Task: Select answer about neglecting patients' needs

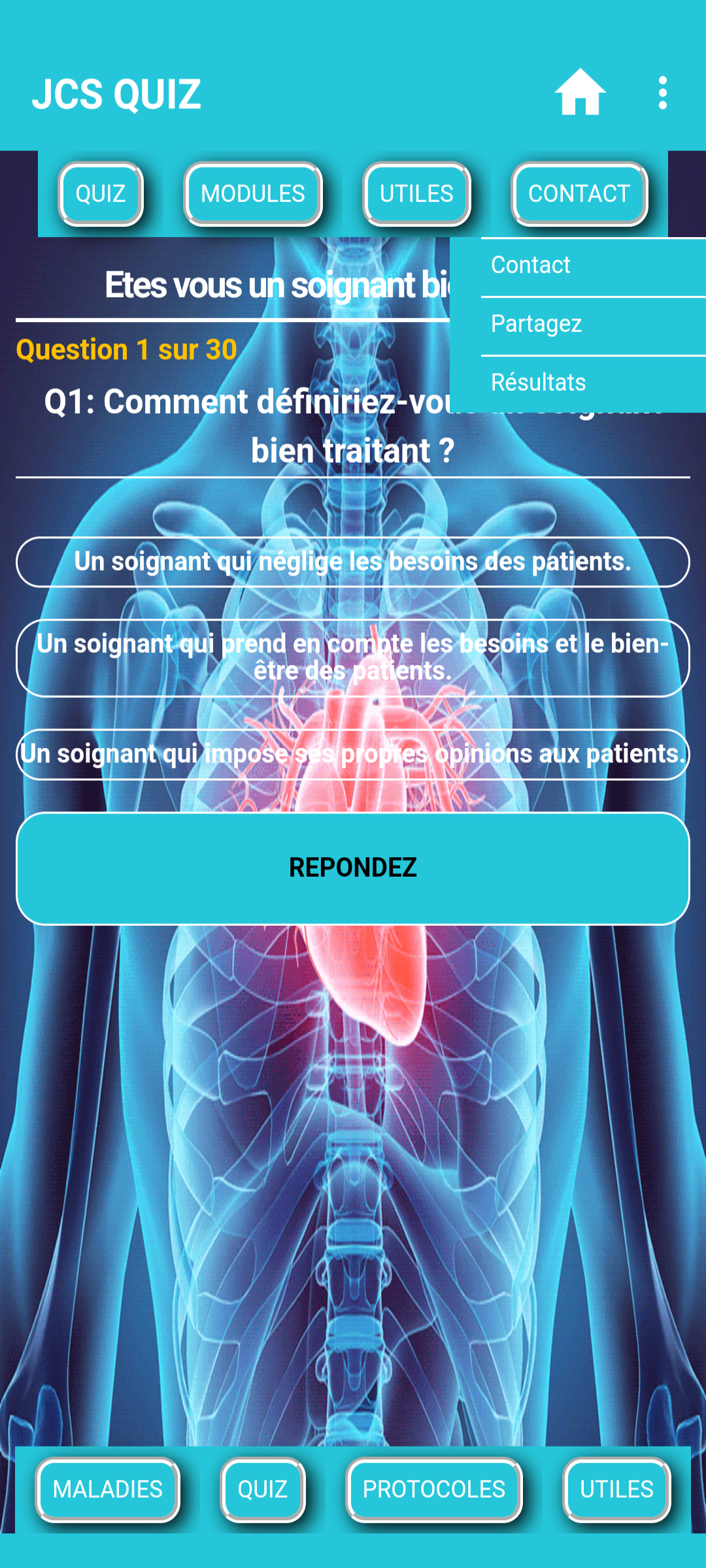Action: pos(353,562)
